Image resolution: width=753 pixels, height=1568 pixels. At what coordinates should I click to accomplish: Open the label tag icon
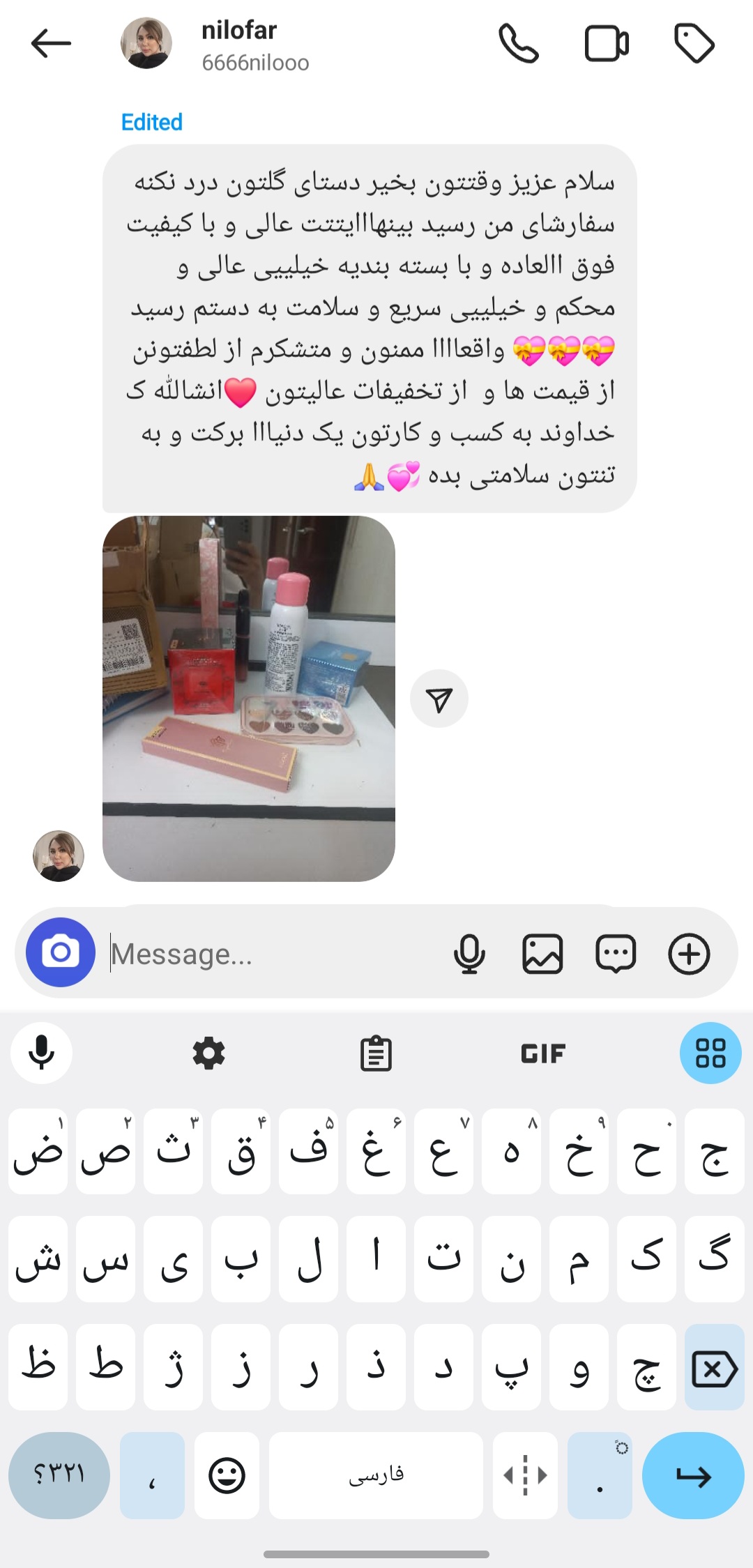694,44
